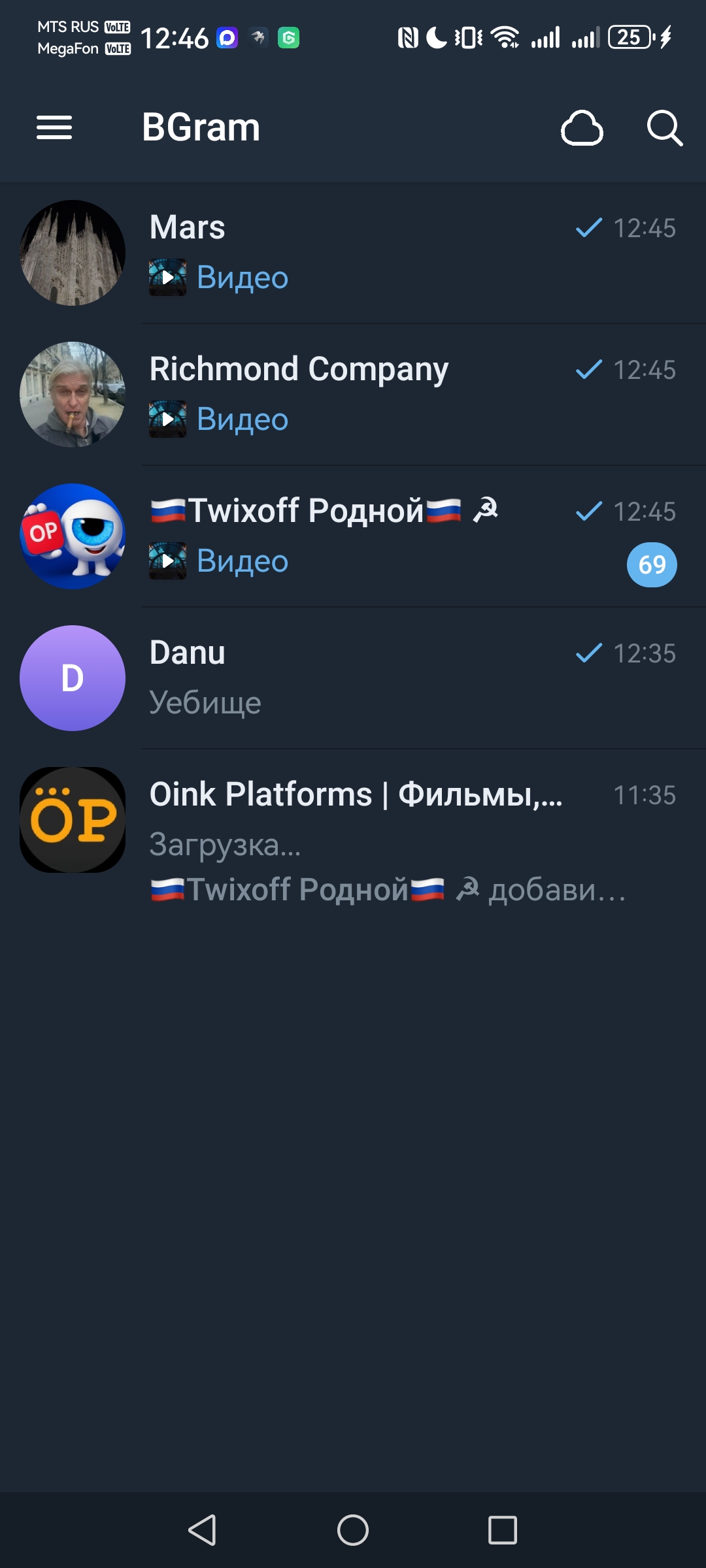Open the hamburger navigation menu

coord(54,127)
